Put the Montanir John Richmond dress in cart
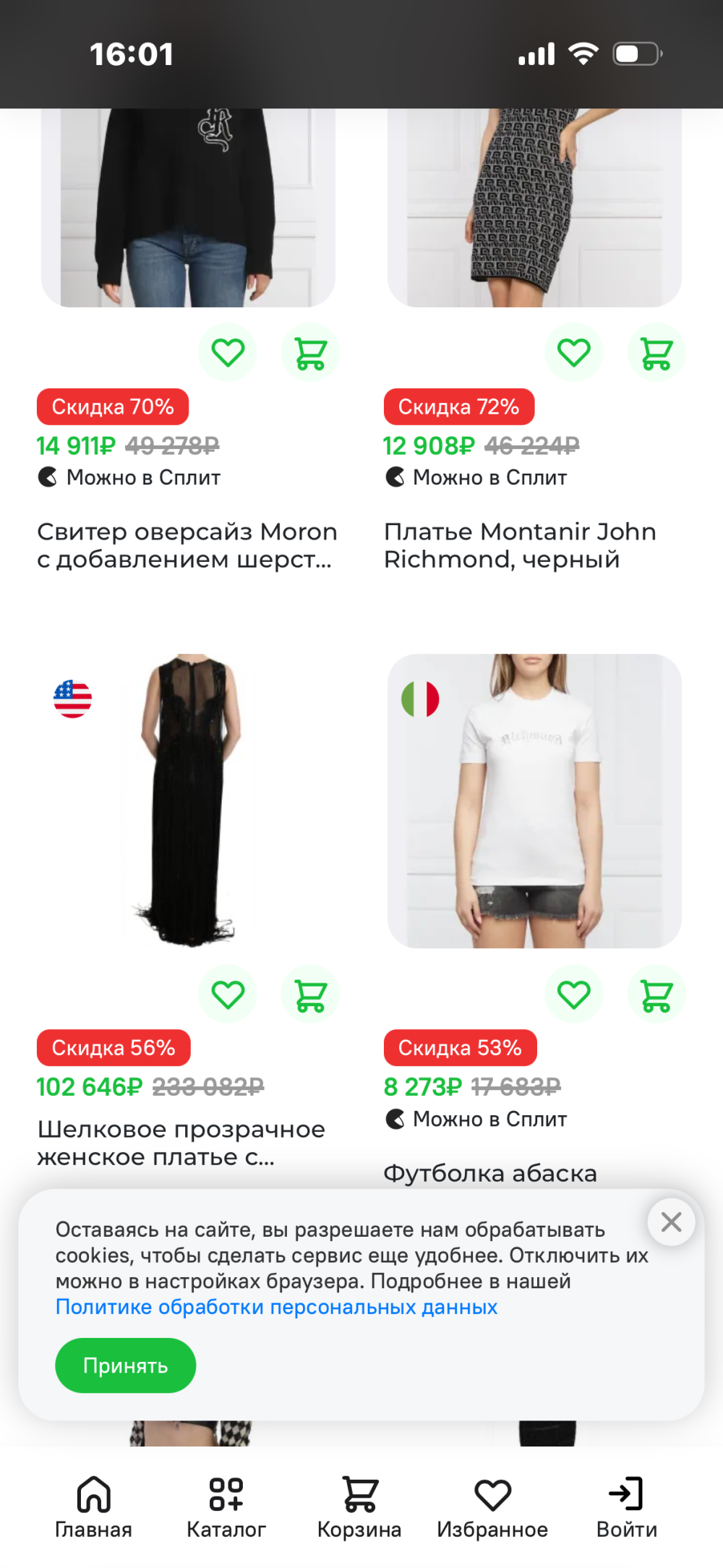This screenshot has width=723, height=1568. click(656, 353)
